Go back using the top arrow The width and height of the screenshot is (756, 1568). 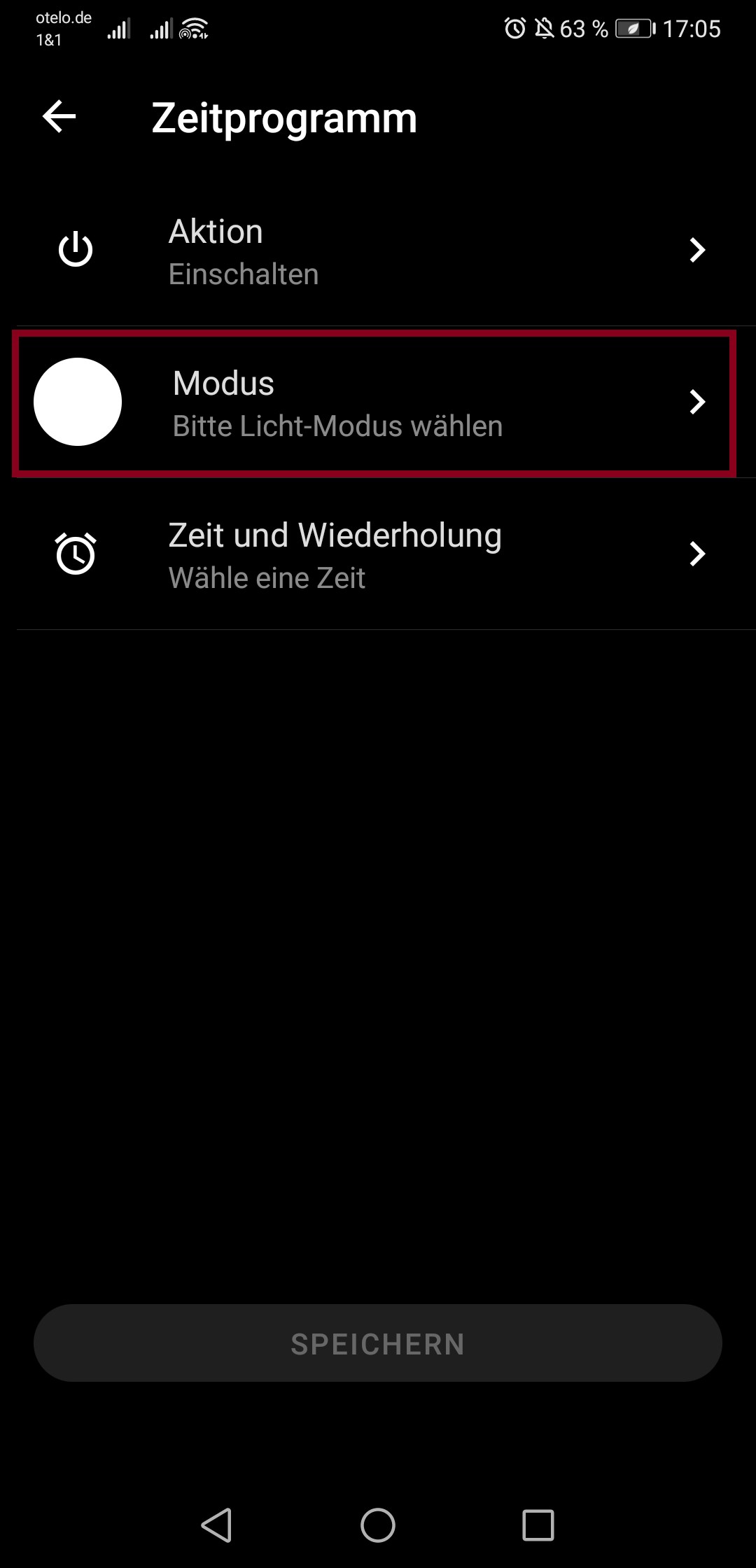point(59,116)
